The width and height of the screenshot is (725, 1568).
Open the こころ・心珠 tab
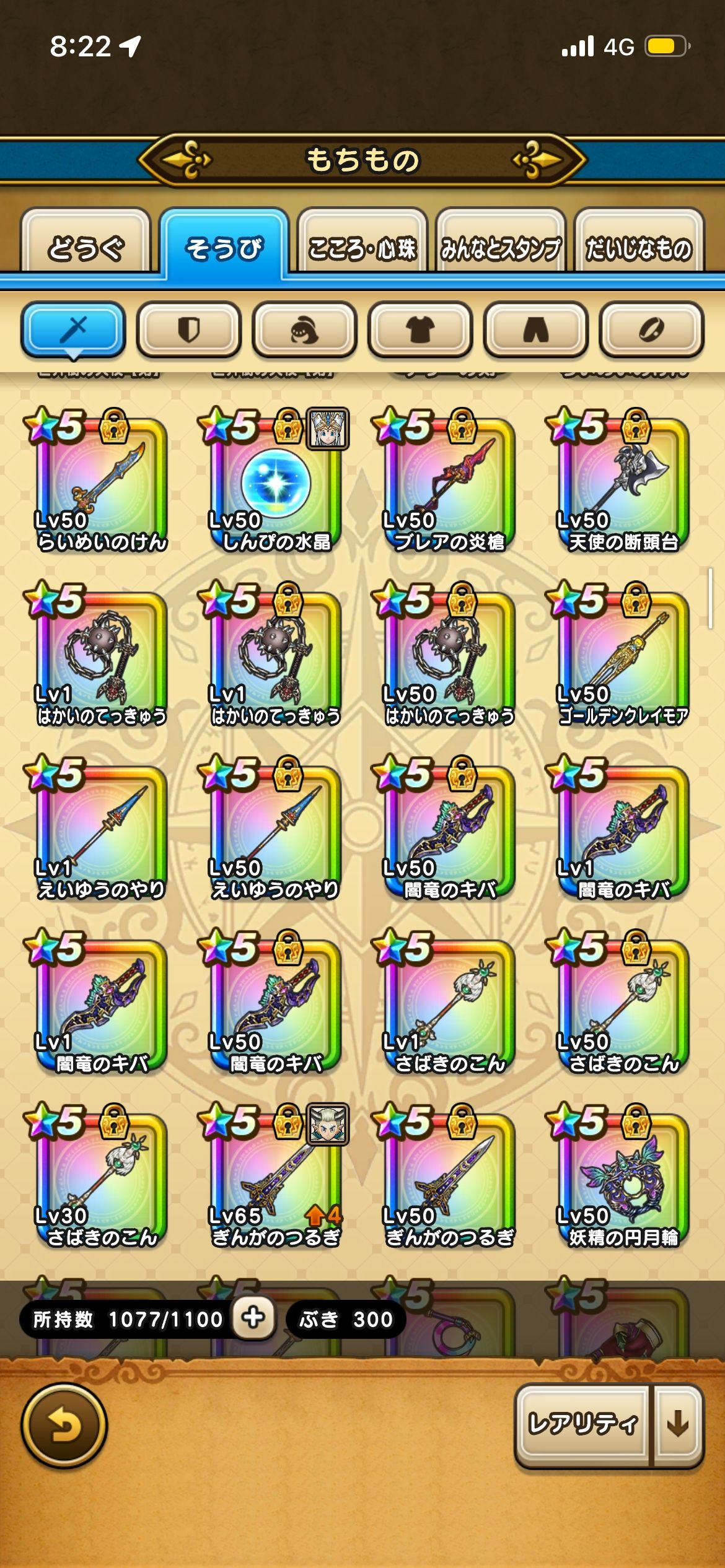362,246
